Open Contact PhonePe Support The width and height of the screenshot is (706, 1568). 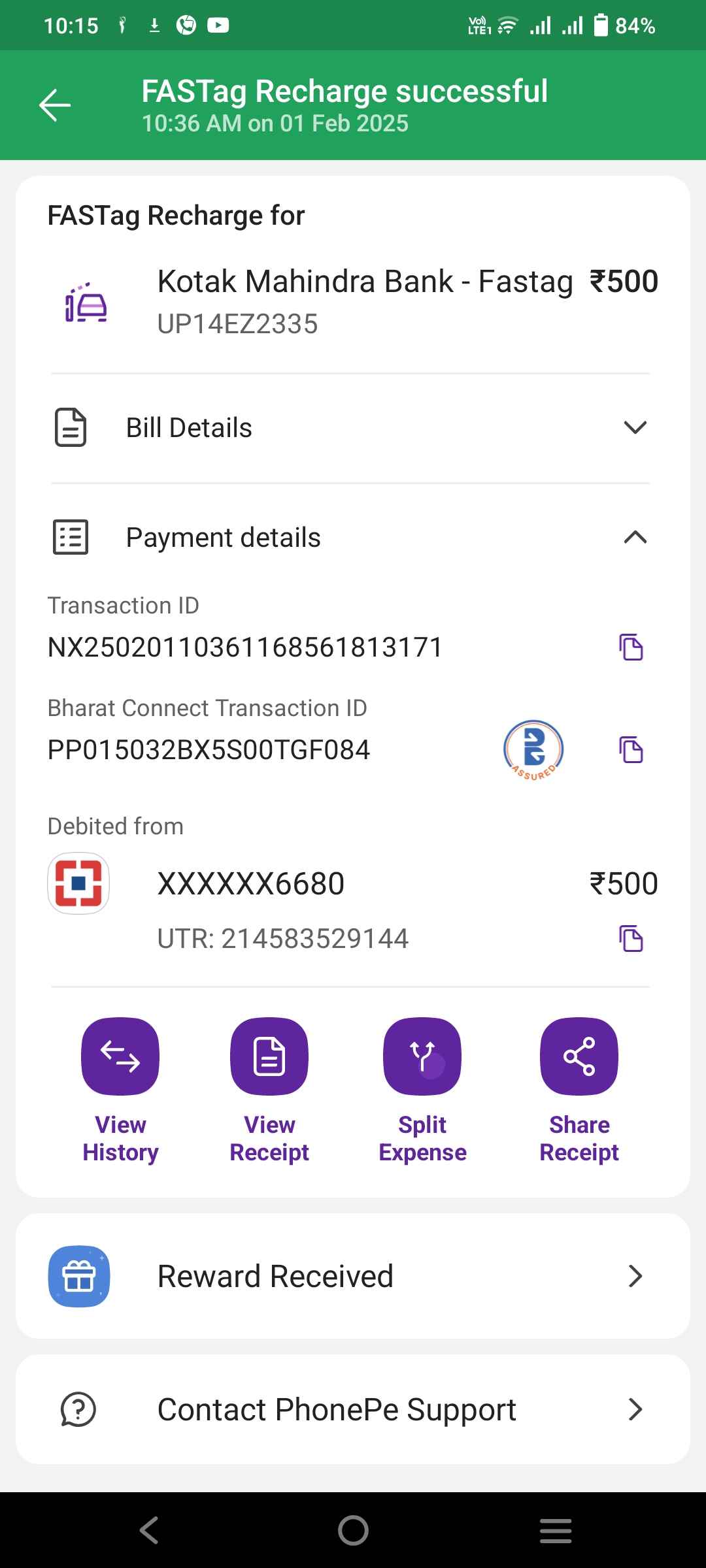click(x=353, y=1409)
